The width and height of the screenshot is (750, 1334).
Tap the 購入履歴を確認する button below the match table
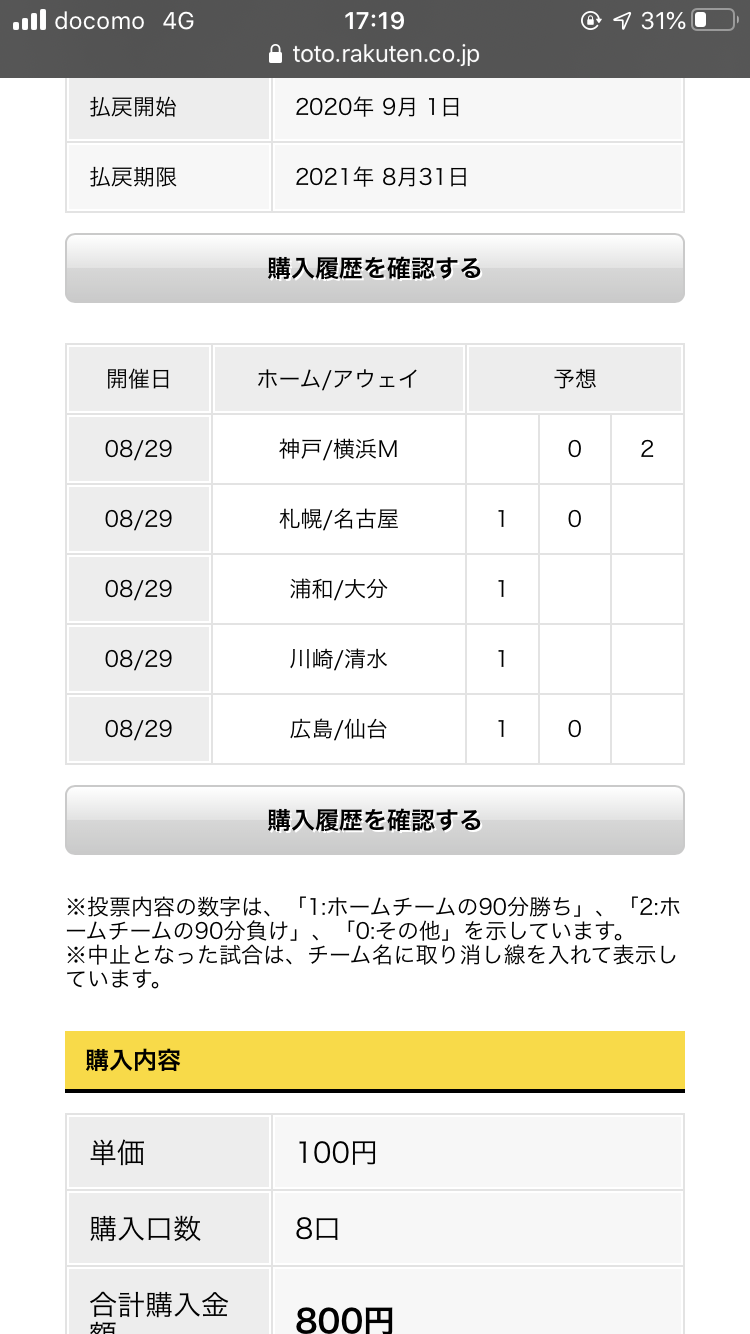[x=375, y=820]
